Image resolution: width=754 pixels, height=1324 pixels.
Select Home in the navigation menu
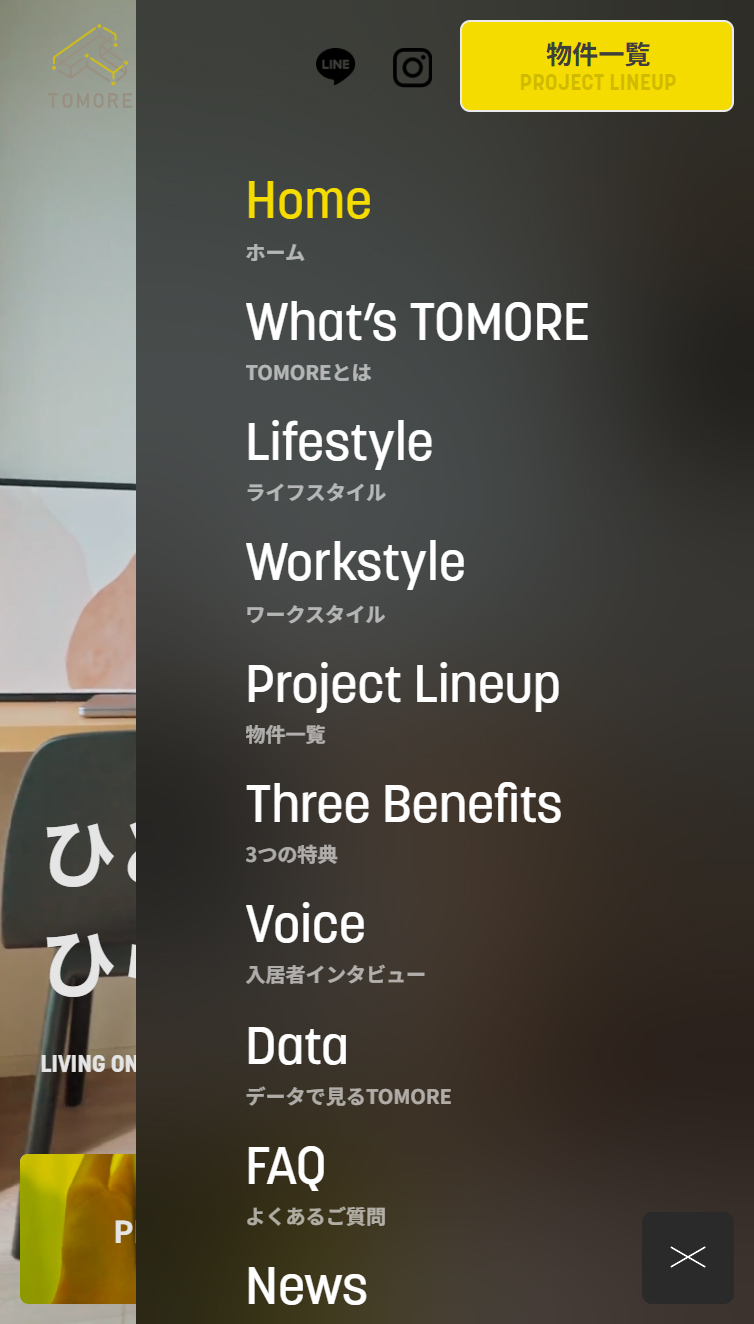pos(309,200)
